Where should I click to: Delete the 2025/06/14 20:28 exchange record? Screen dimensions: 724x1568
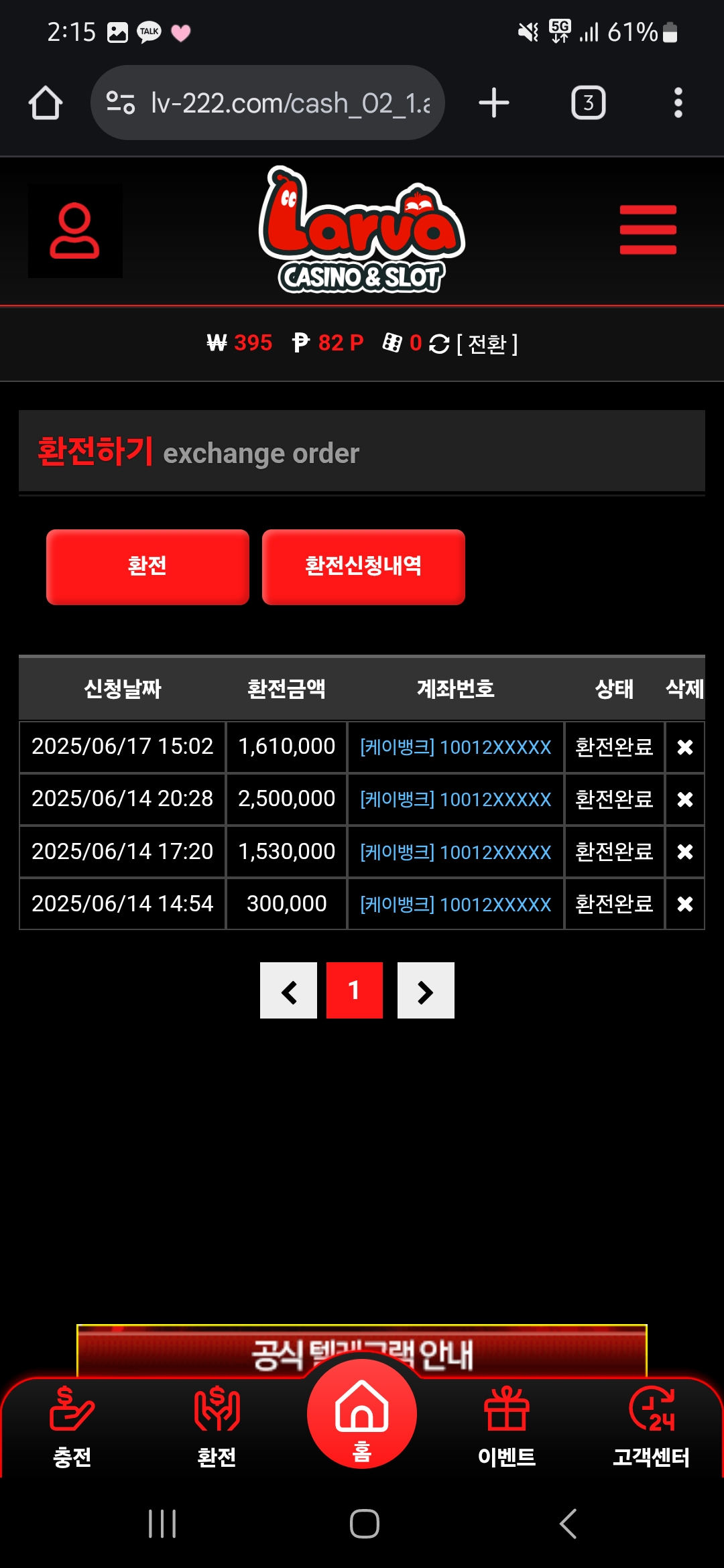[x=684, y=799]
